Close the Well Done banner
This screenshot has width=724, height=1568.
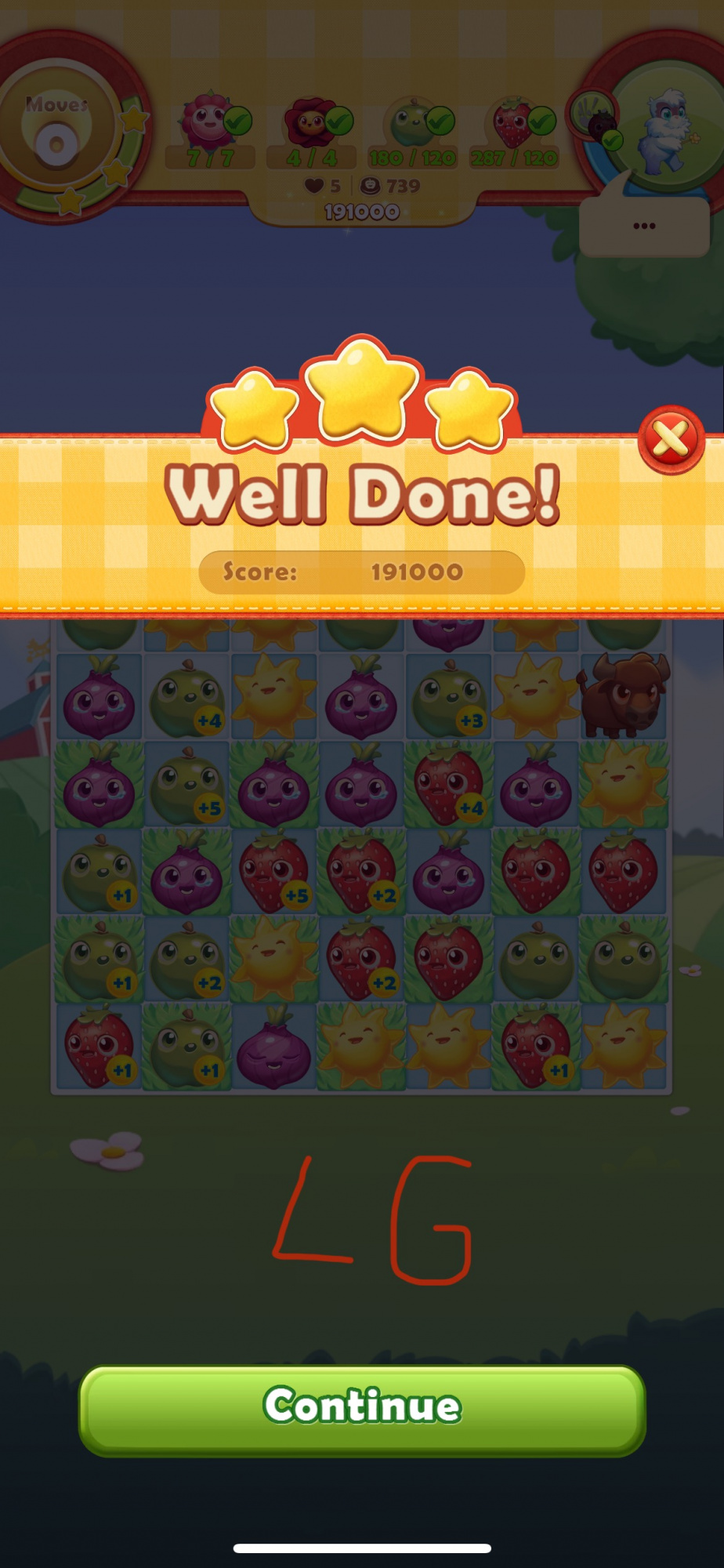click(672, 440)
